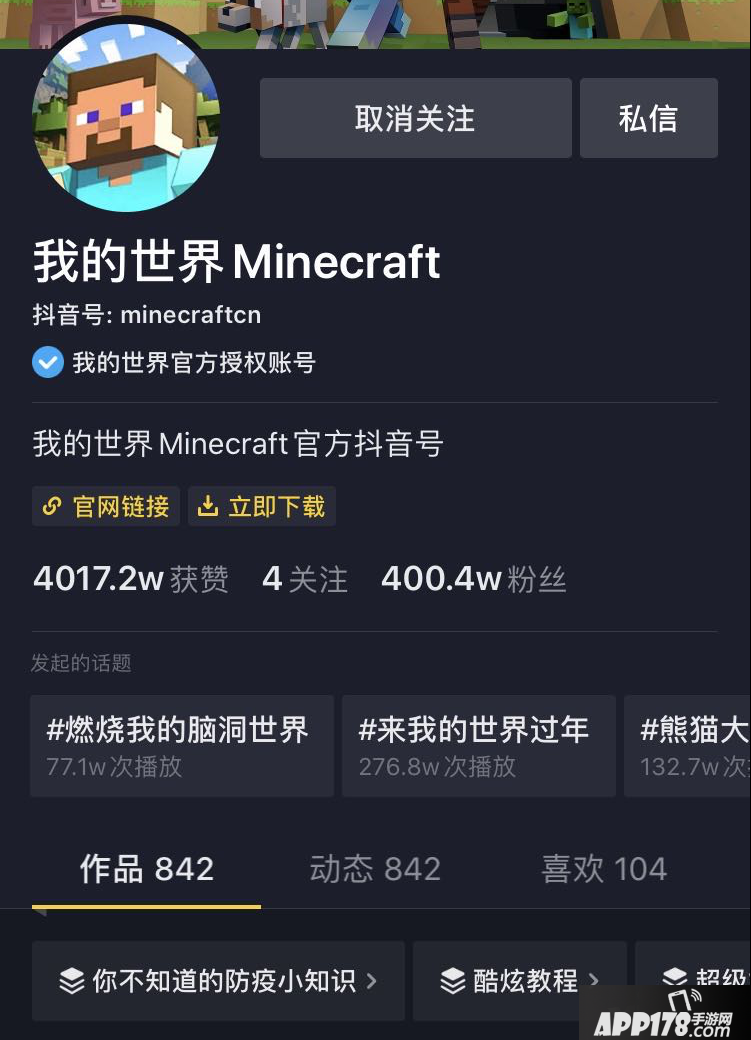
Task: Open the #燃烧我的脑洞世界 topic card
Action: 182,745
